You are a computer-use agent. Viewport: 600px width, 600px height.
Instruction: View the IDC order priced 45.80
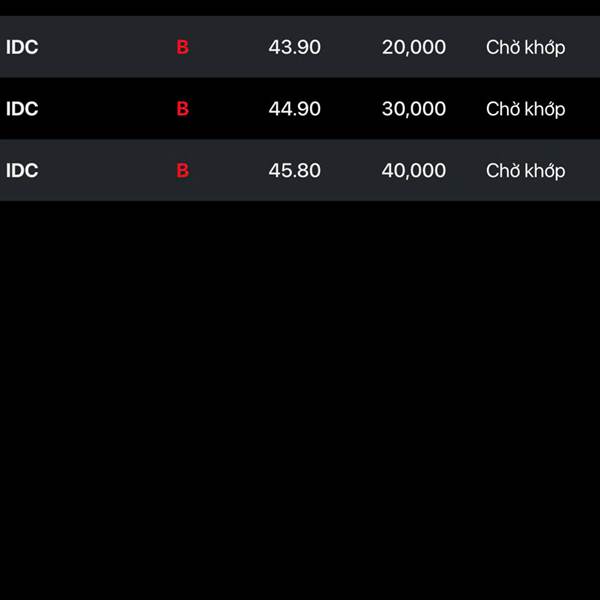[x=300, y=170]
